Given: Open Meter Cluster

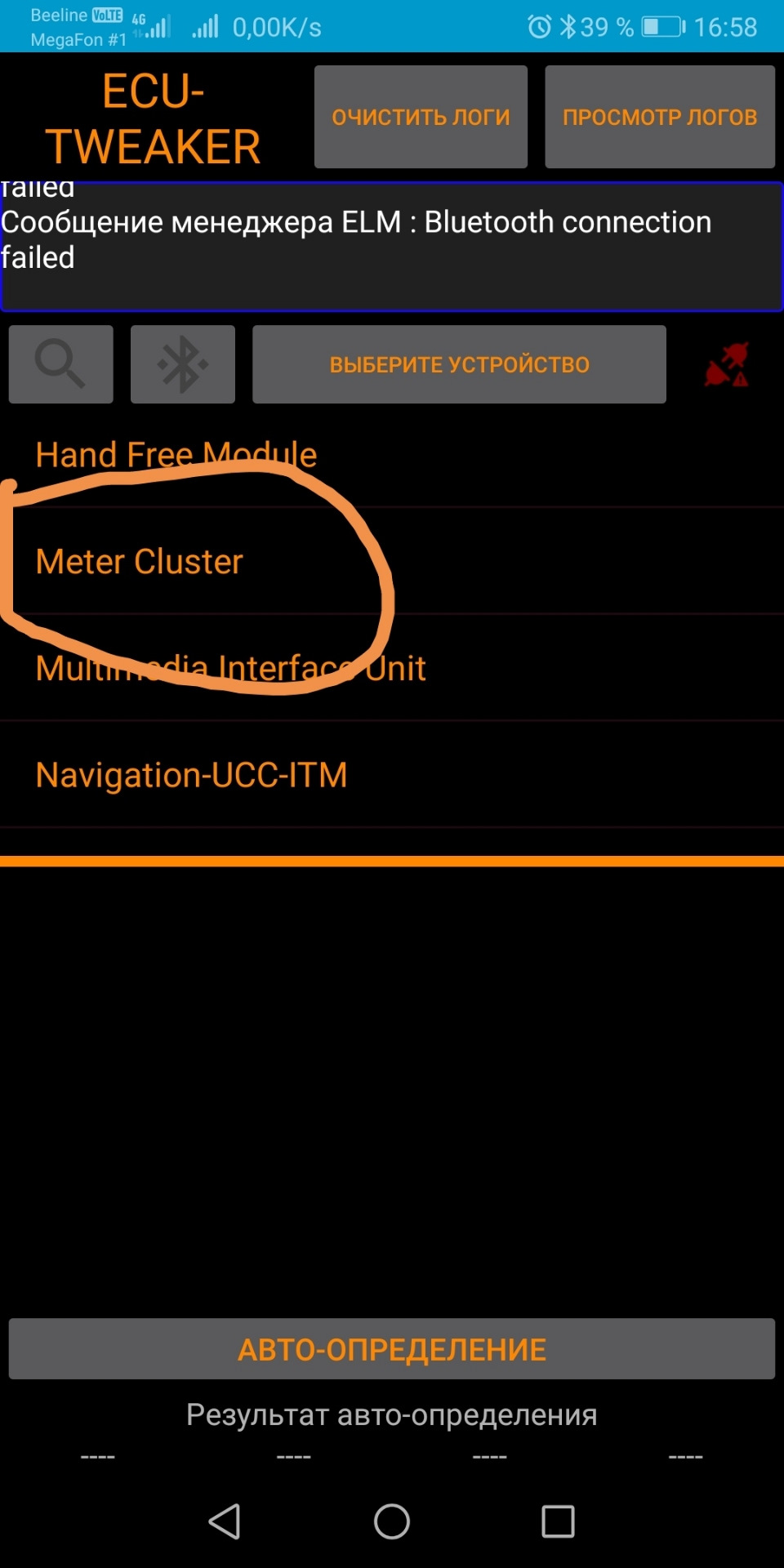Looking at the screenshot, I should [140, 562].
